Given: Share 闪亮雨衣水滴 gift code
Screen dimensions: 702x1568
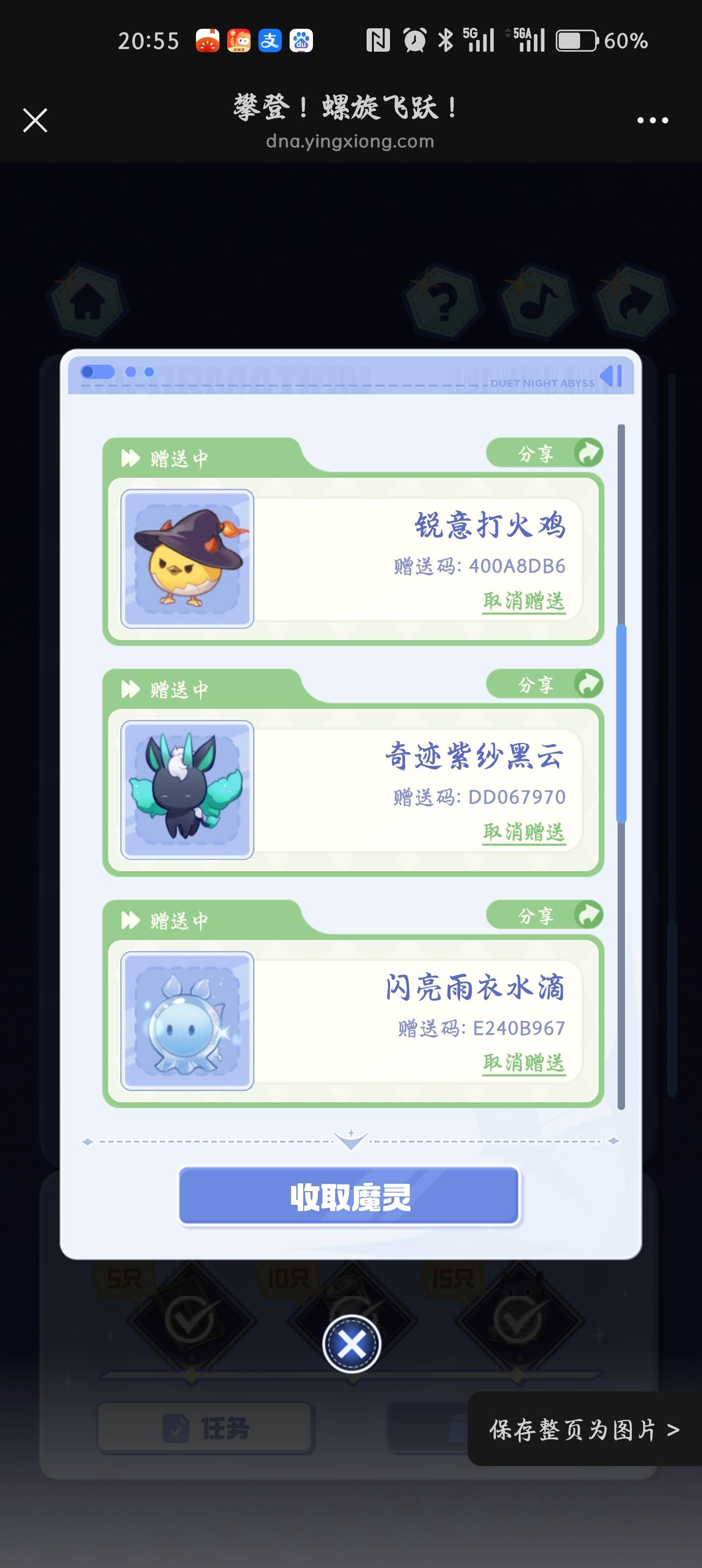Looking at the screenshot, I should pos(545,916).
